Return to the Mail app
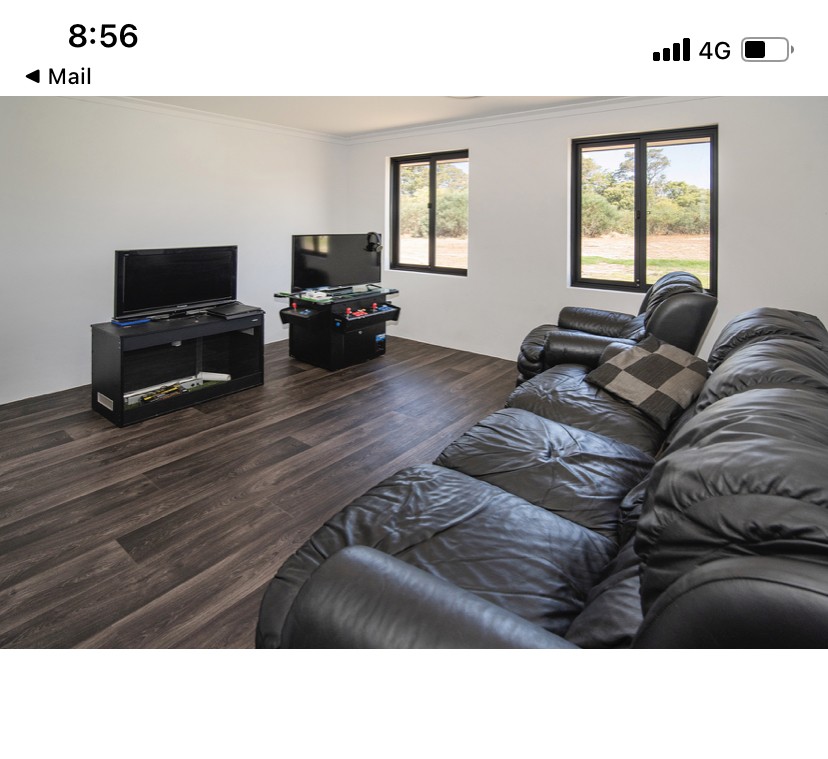The height and width of the screenshot is (759, 828). (x=58, y=77)
